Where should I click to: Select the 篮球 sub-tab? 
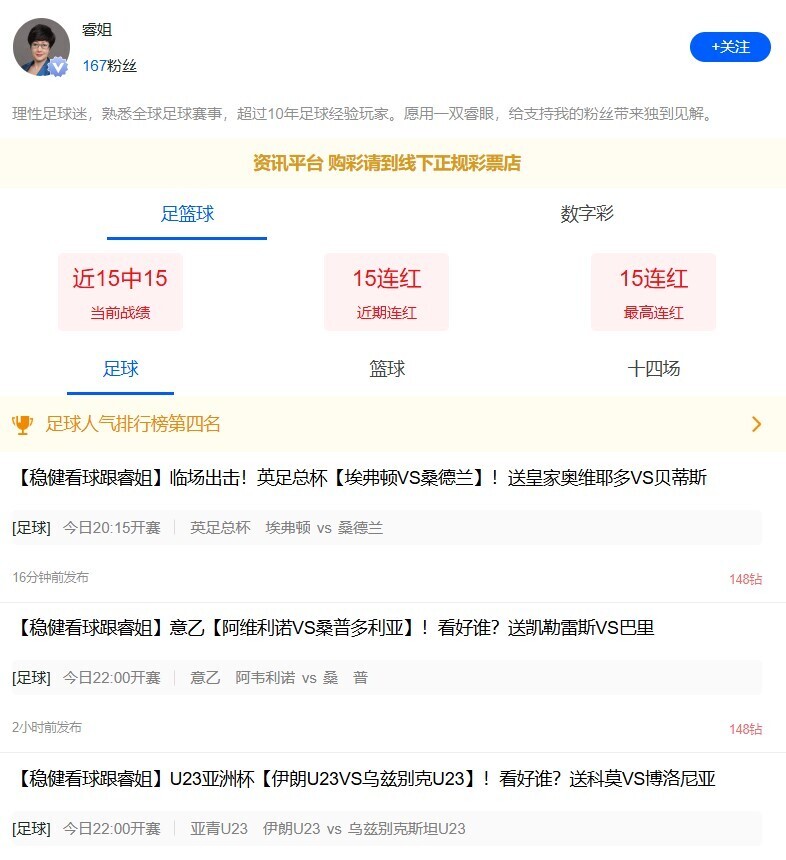tap(387, 369)
